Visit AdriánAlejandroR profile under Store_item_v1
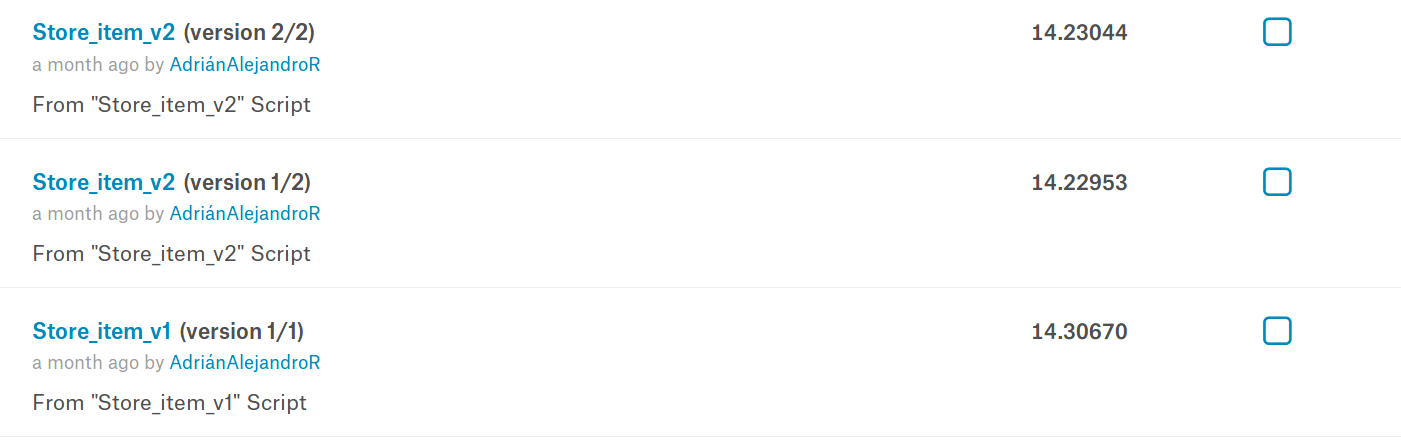This screenshot has width=1401, height=445. click(244, 363)
